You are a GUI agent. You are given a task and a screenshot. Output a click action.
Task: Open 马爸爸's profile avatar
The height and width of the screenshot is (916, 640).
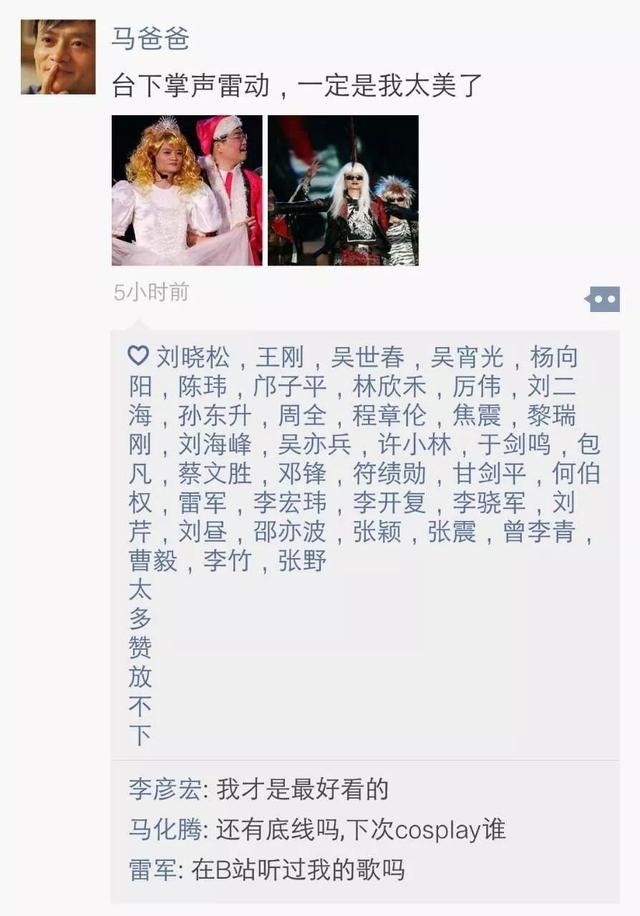(x=58, y=57)
